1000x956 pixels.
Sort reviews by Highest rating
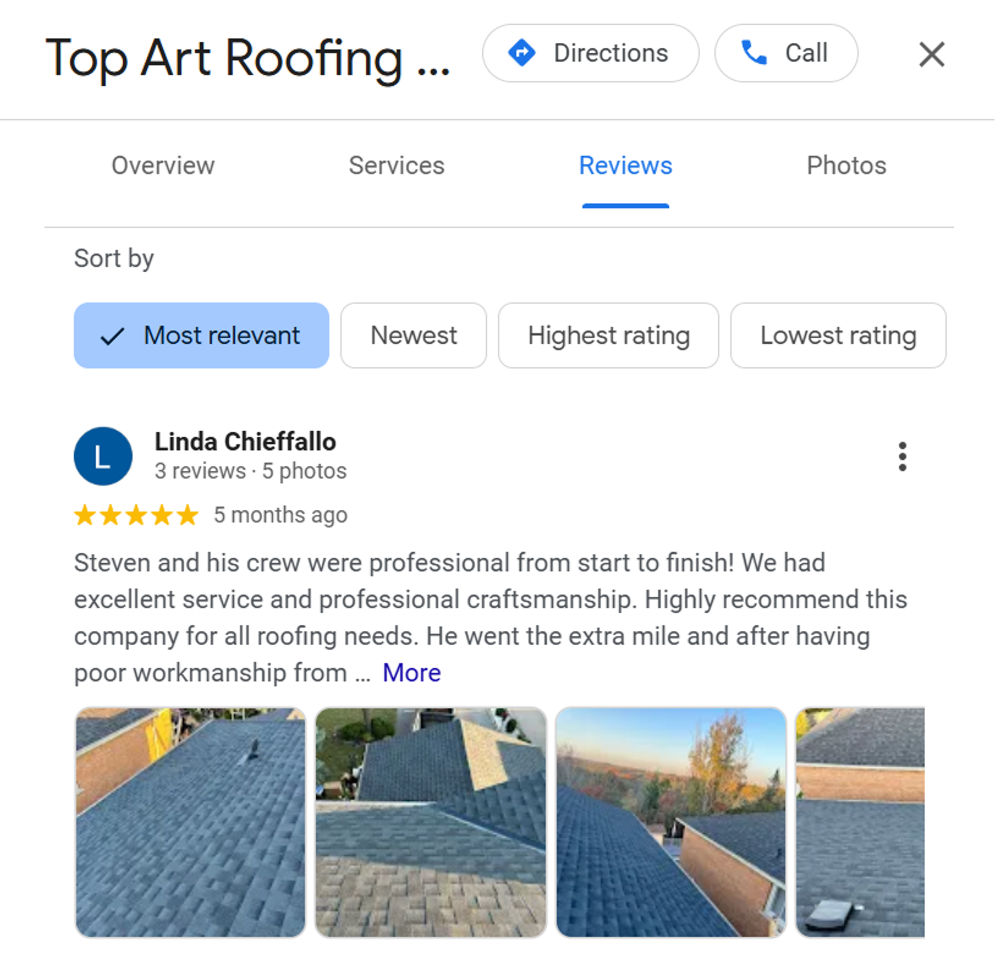point(608,336)
